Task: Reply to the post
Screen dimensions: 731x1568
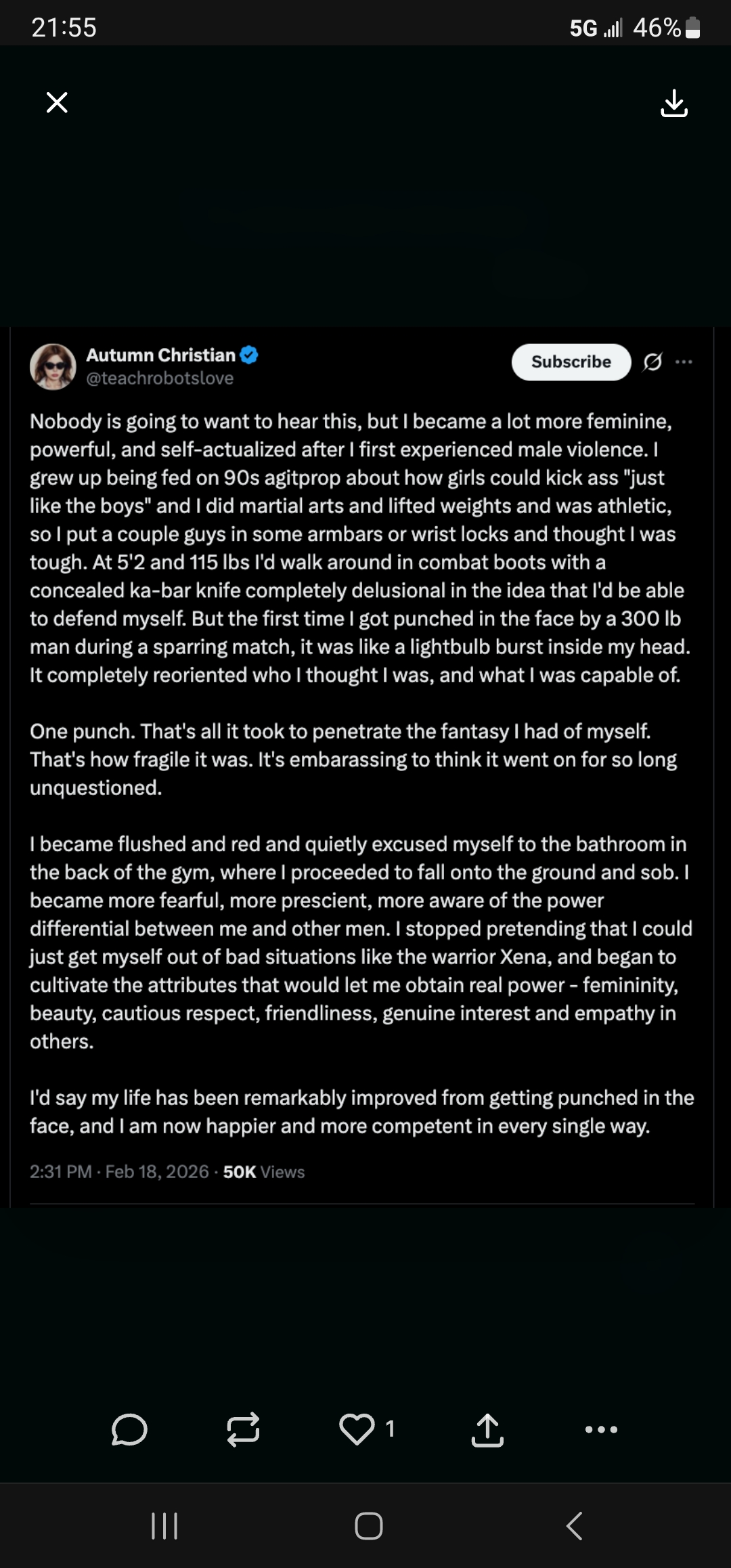Action: tap(129, 1429)
